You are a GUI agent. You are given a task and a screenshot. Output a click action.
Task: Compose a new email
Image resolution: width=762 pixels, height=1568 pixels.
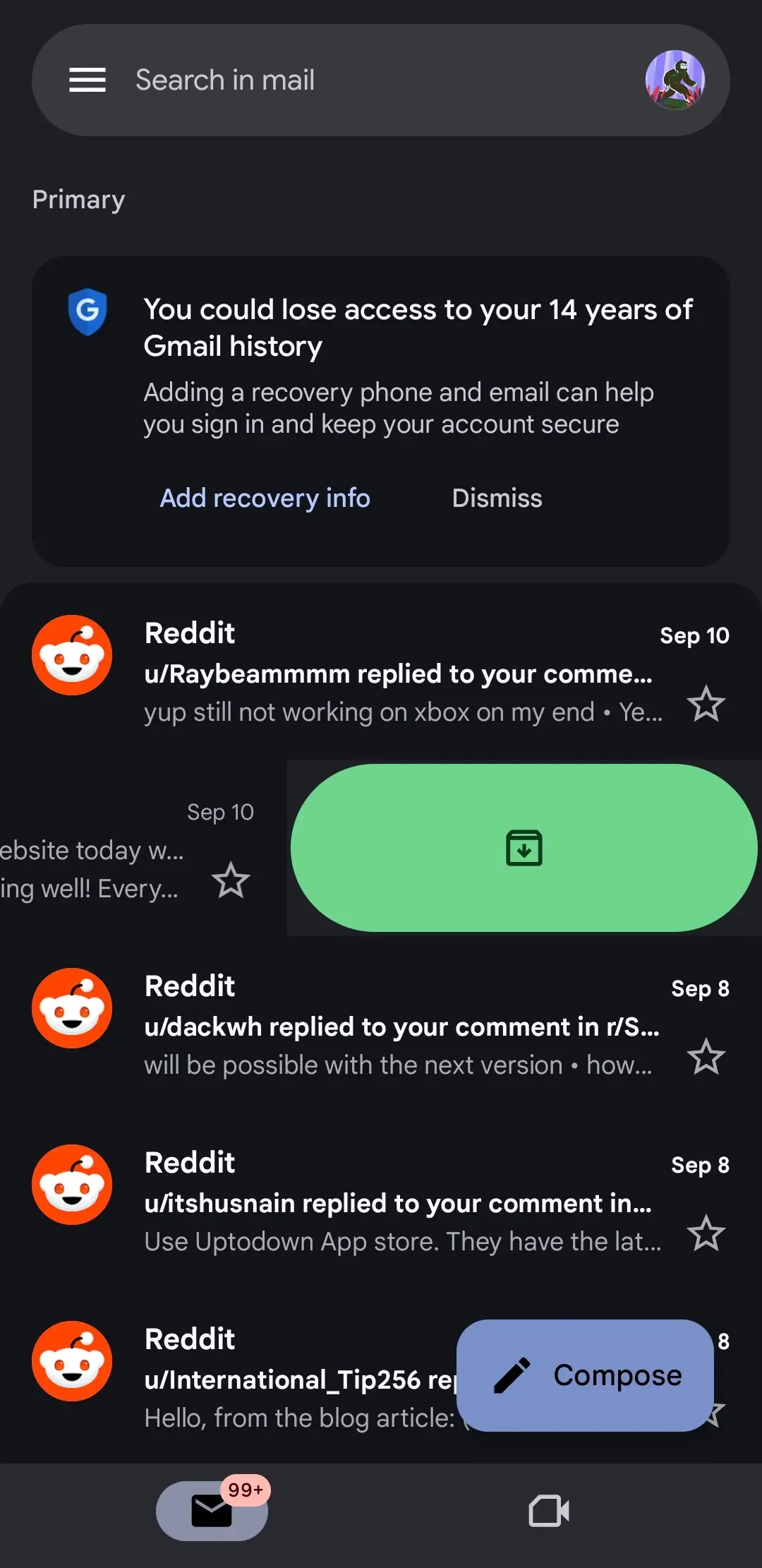[586, 1375]
